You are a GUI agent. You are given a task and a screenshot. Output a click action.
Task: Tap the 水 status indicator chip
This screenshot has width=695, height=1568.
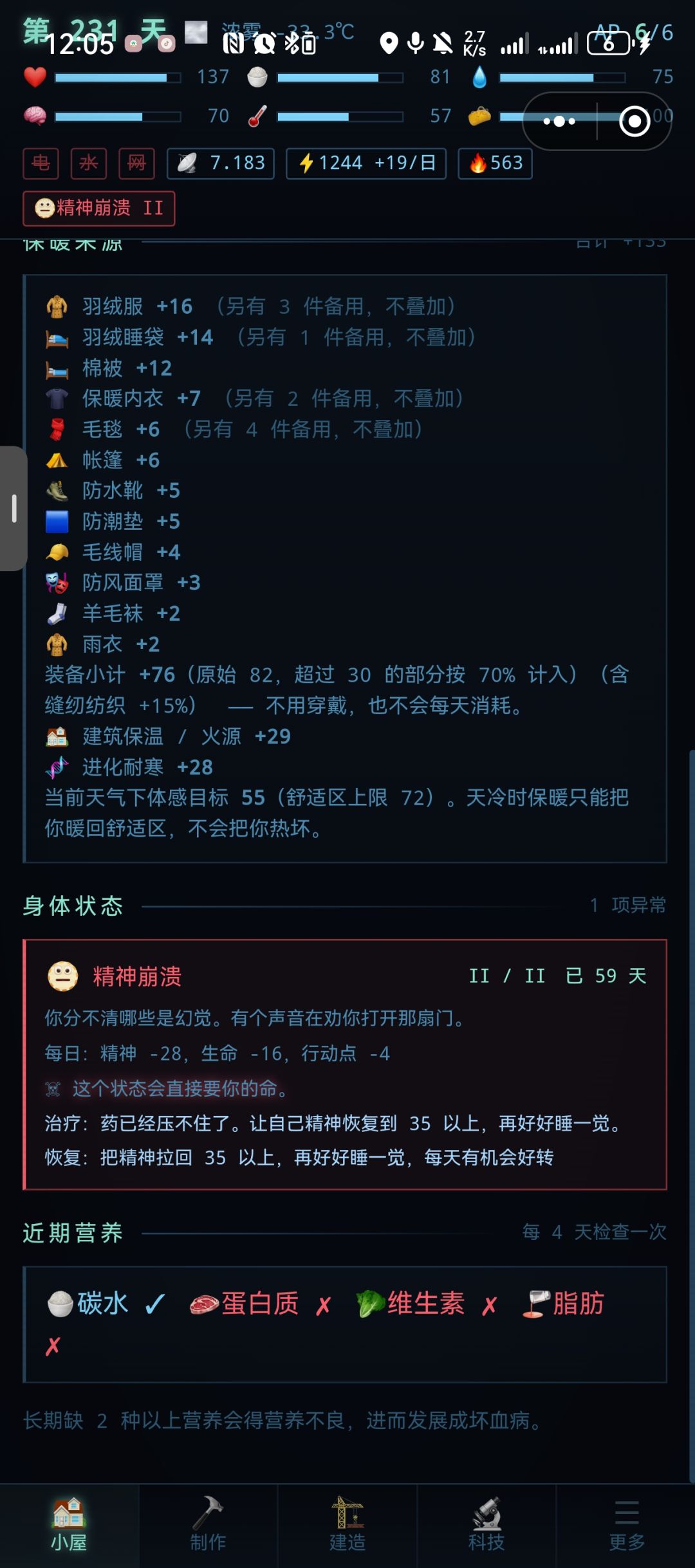pyautogui.click(x=89, y=163)
